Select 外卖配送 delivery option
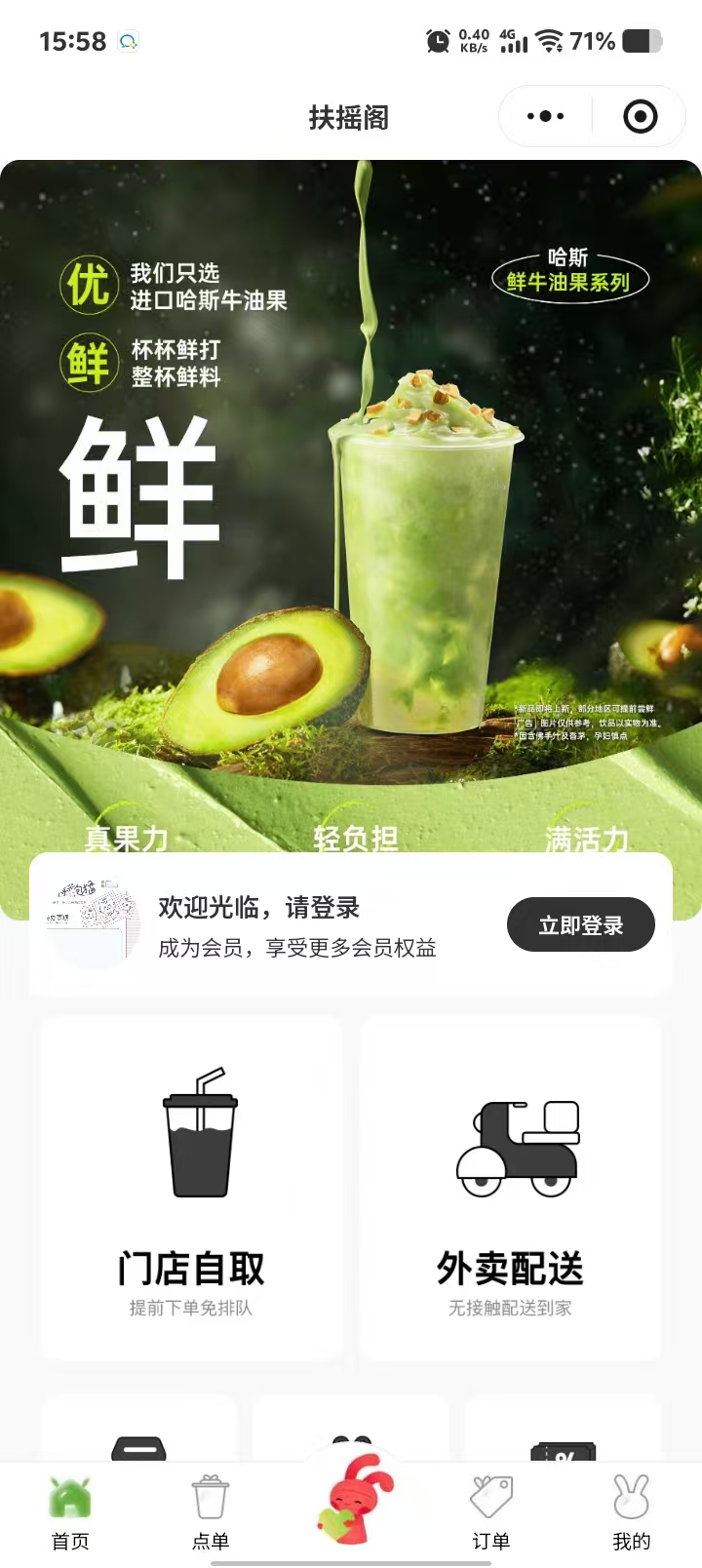 coord(510,1188)
